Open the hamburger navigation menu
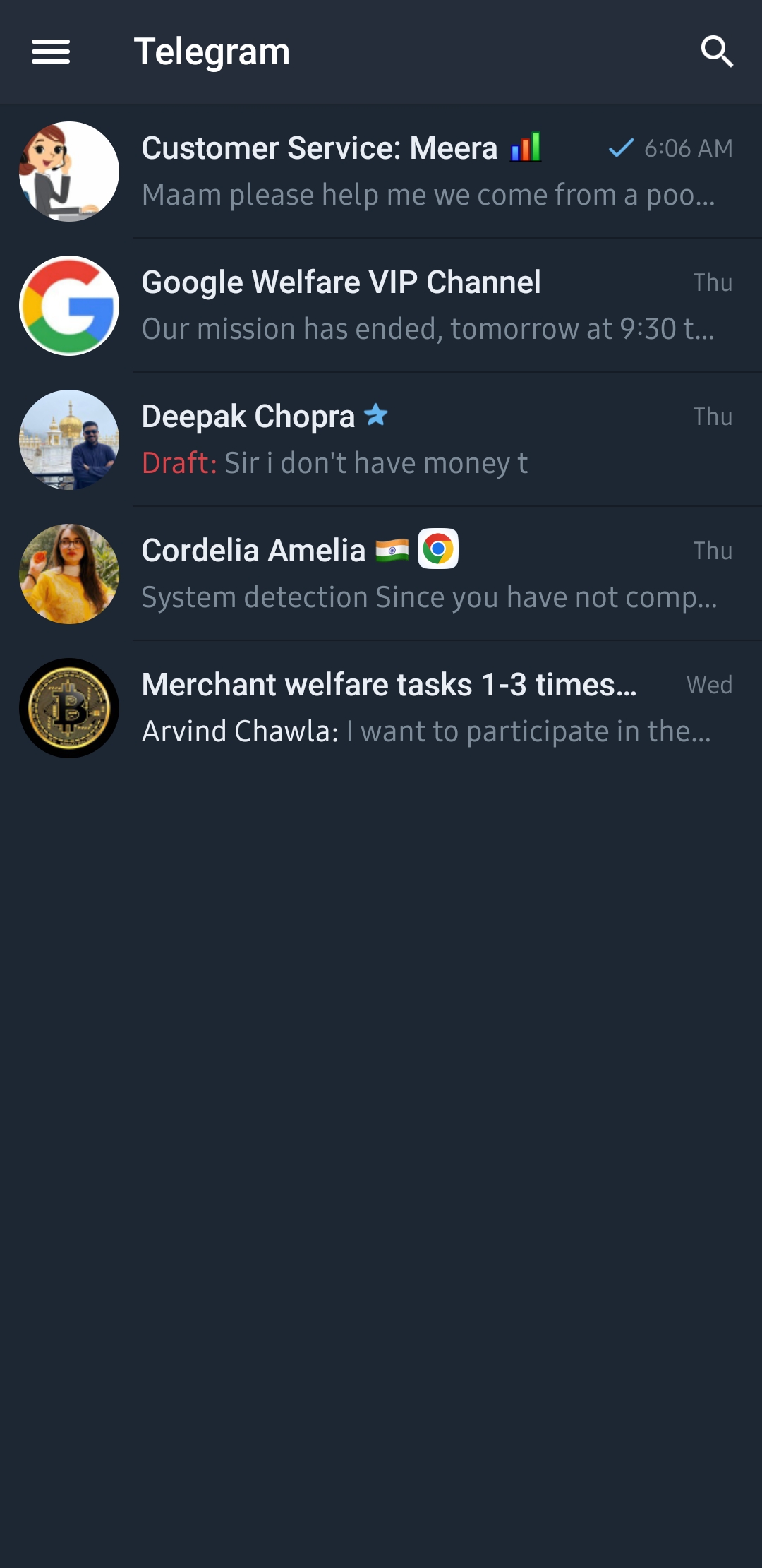The image size is (762, 1568). [x=51, y=52]
